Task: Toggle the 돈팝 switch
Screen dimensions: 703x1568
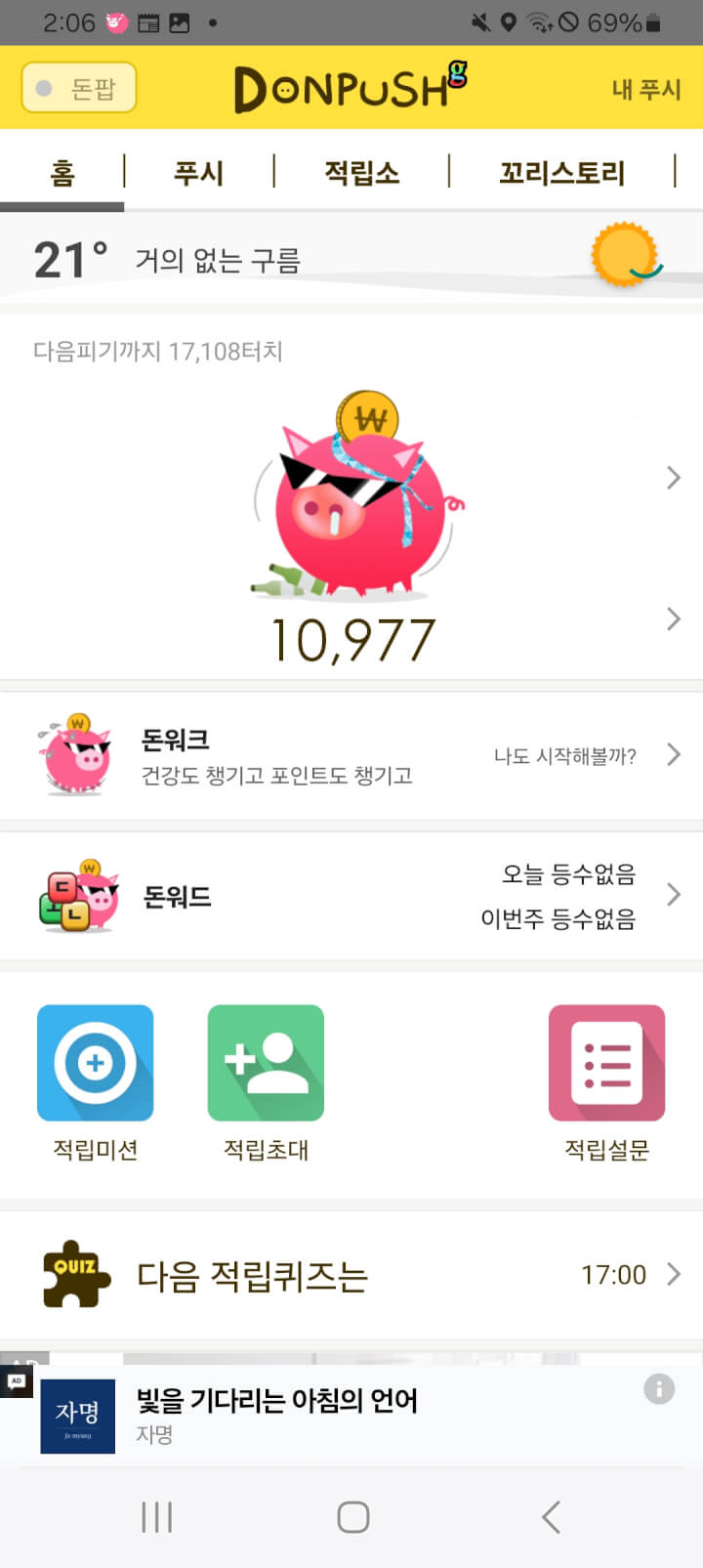Action: point(78,88)
